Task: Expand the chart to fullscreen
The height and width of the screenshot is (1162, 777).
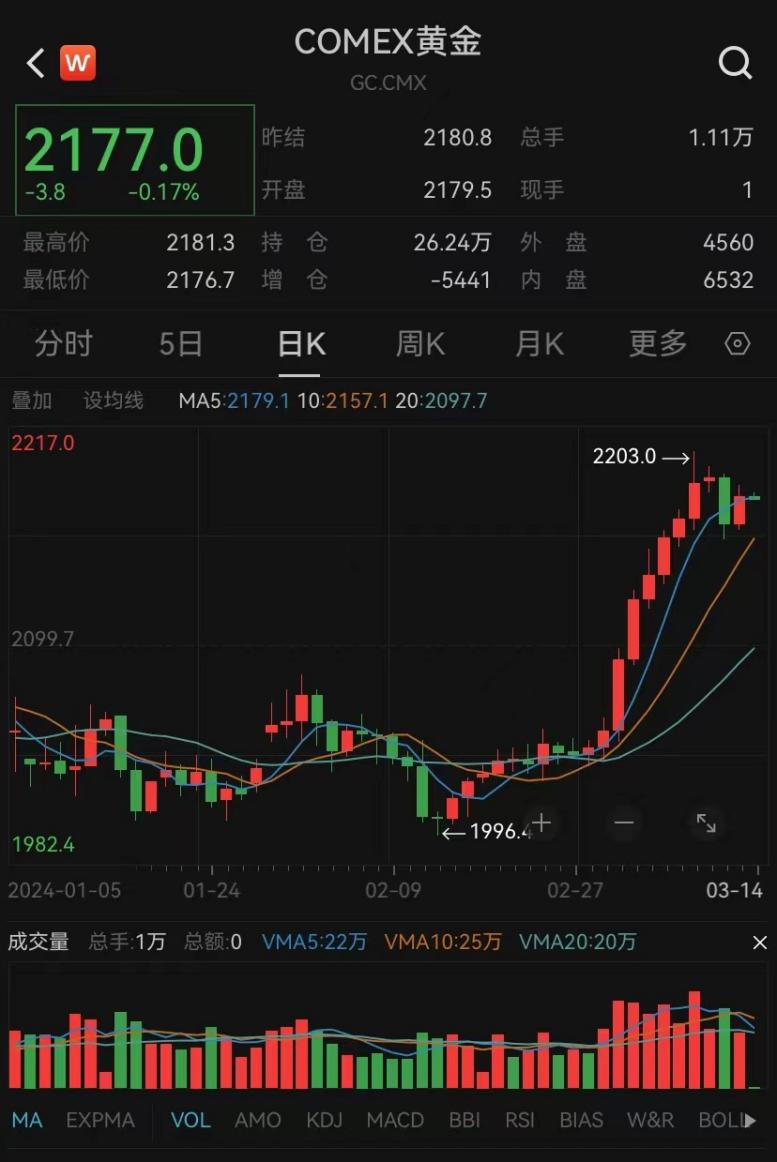Action: pos(706,823)
